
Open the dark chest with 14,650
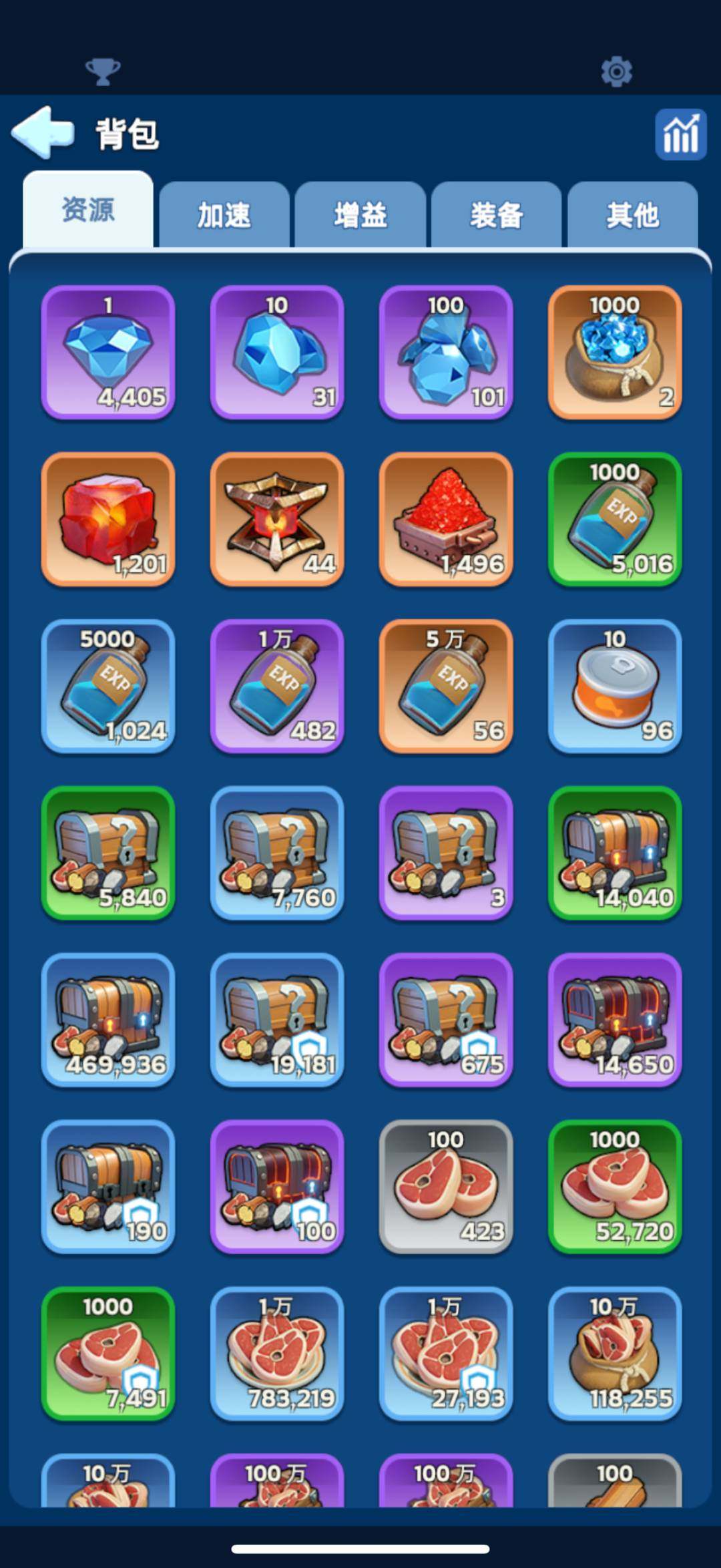pyautogui.click(x=615, y=1020)
